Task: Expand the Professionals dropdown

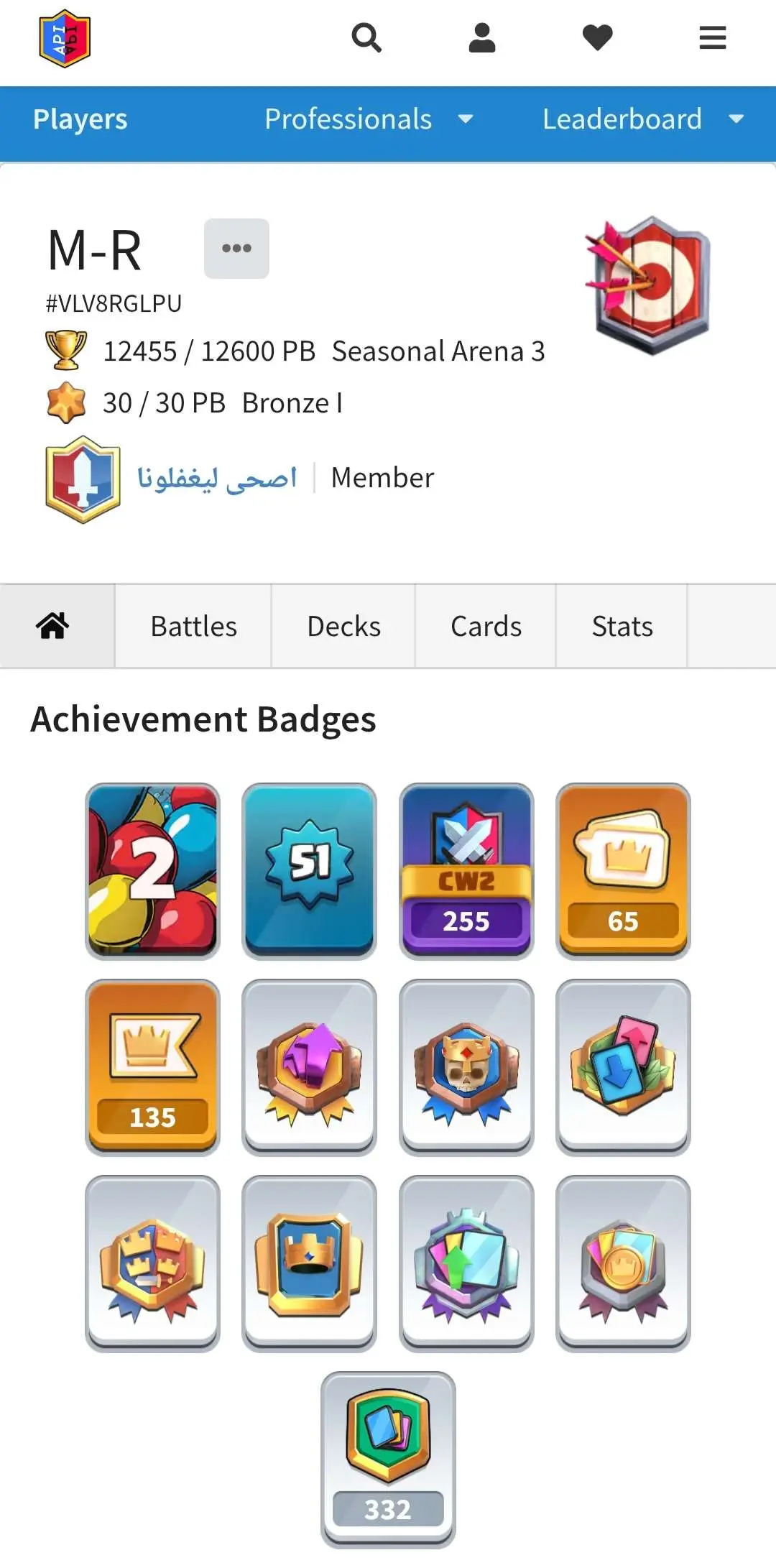Action: click(369, 119)
